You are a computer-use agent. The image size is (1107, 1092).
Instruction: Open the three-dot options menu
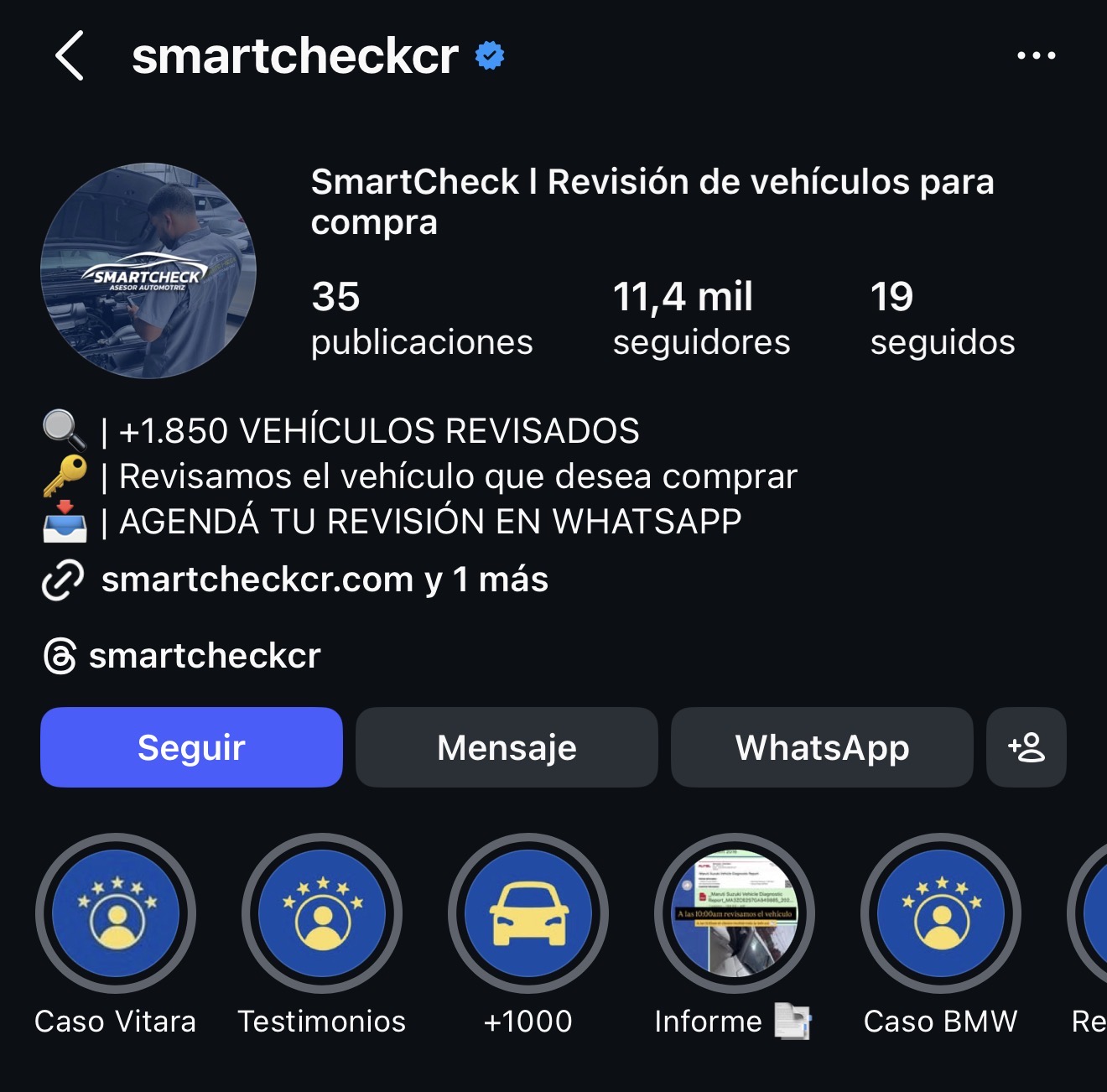click(x=1036, y=55)
